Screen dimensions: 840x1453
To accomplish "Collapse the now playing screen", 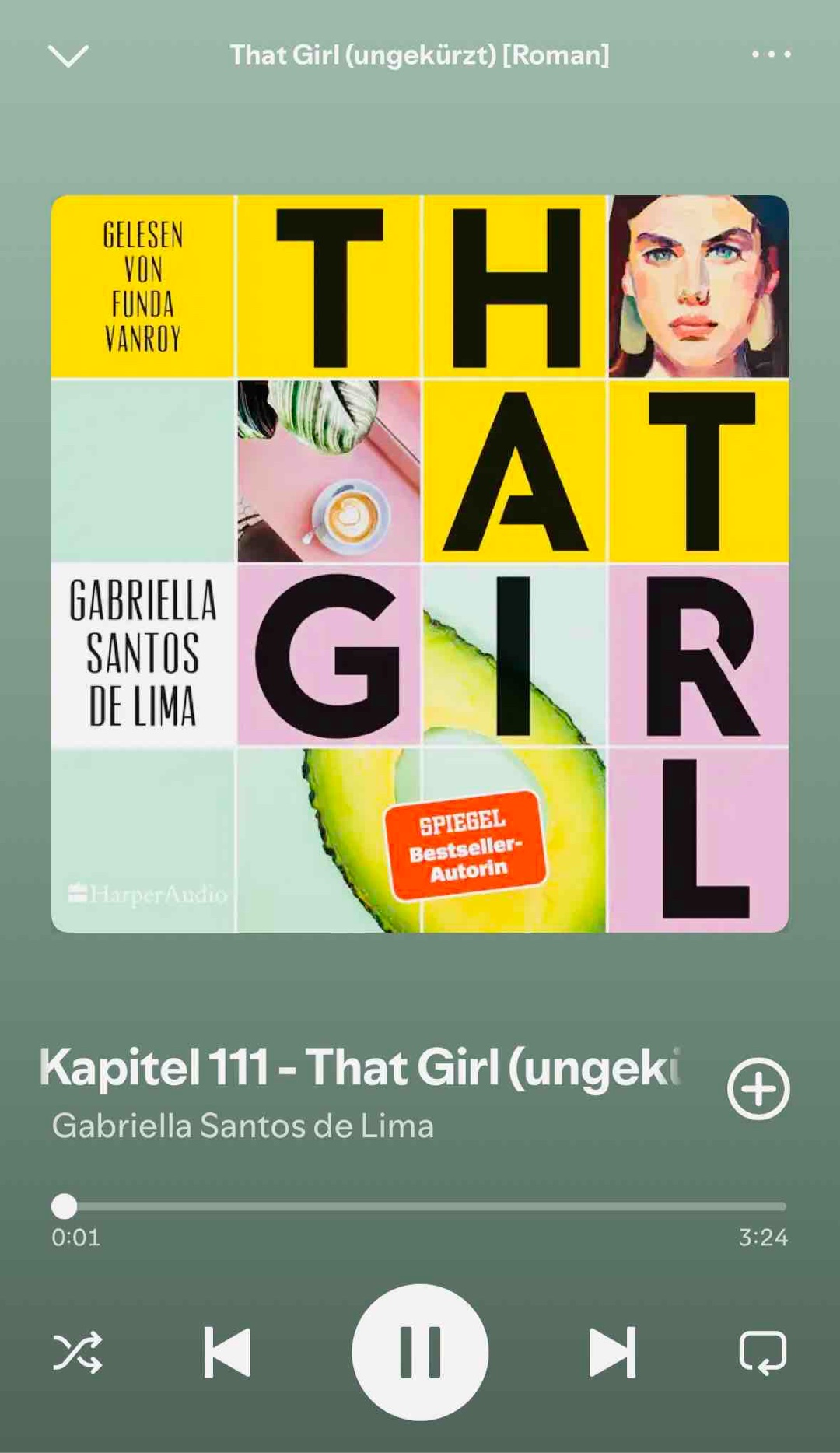I will pos(68,56).
